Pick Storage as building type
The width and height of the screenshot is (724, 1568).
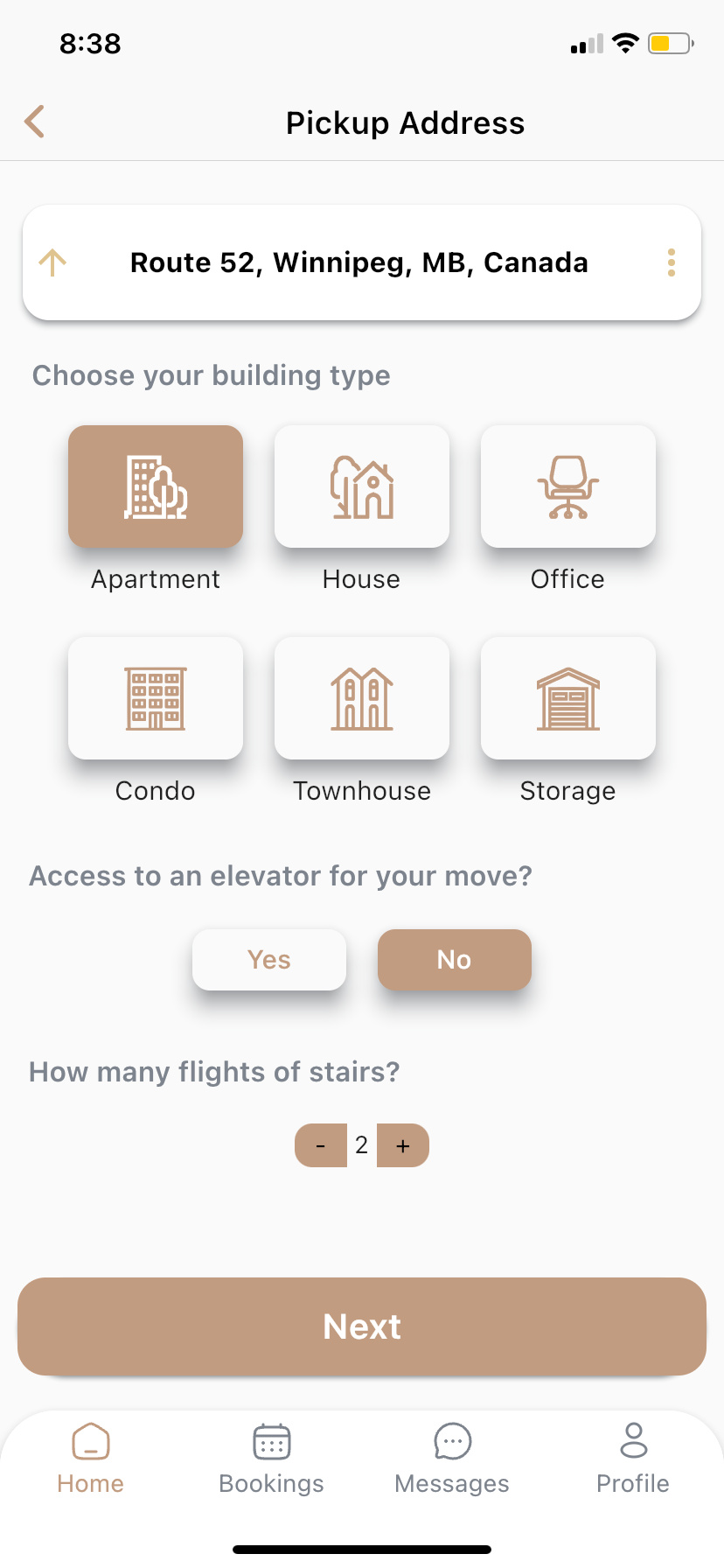click(x=568, y=699)
